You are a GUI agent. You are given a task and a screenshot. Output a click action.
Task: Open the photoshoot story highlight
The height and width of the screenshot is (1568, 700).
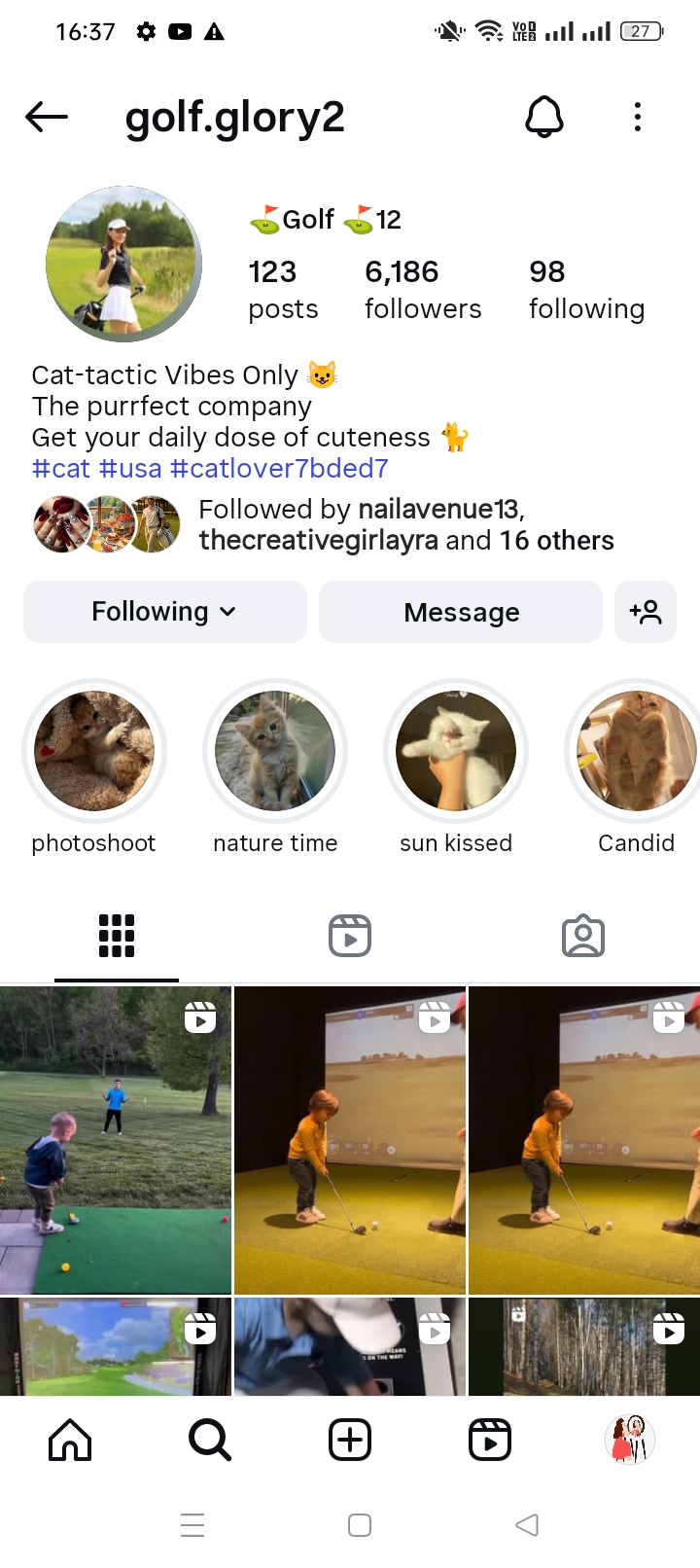(94, 751)
